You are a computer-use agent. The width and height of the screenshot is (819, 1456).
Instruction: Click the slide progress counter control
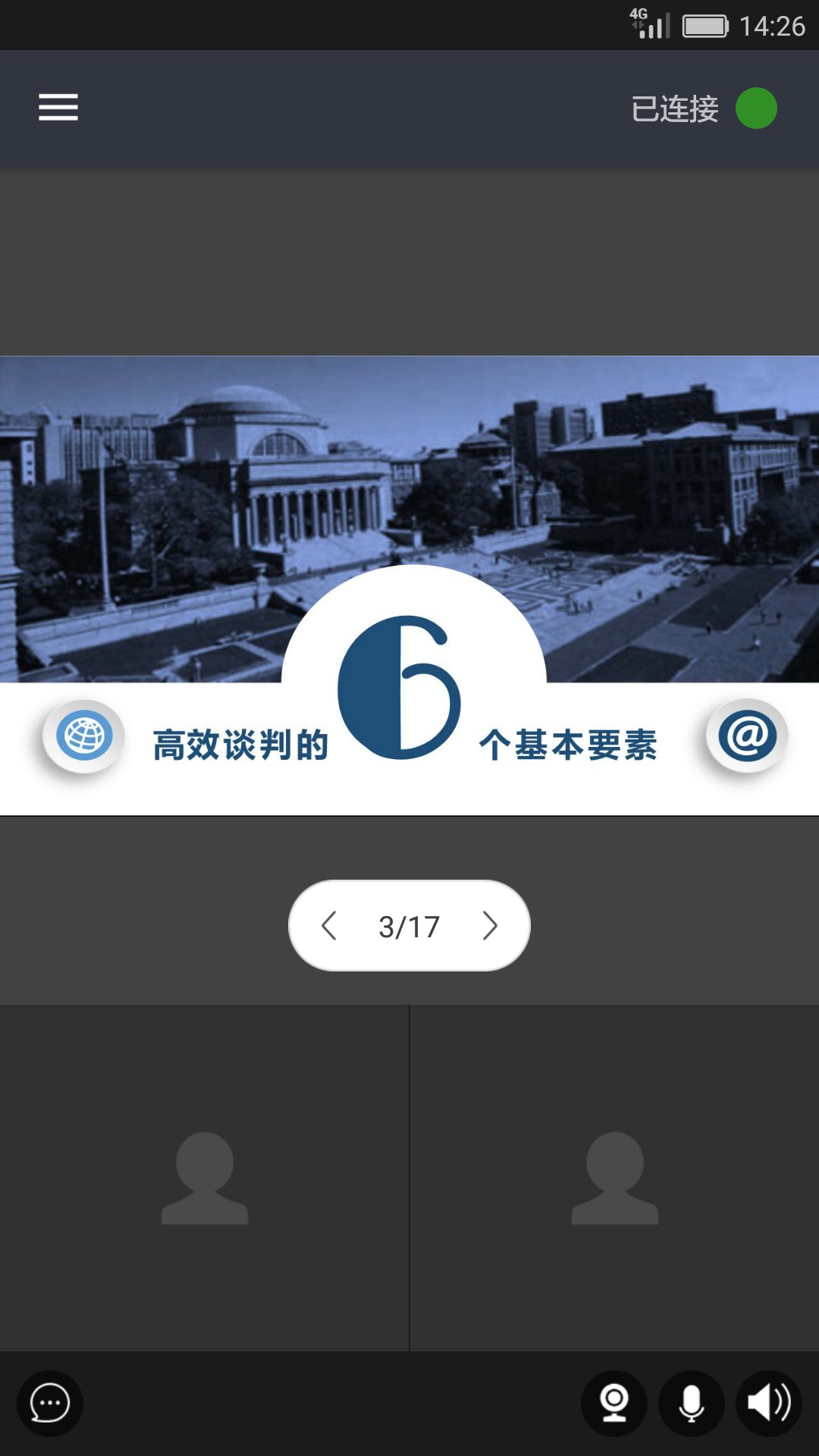[409, 925]
